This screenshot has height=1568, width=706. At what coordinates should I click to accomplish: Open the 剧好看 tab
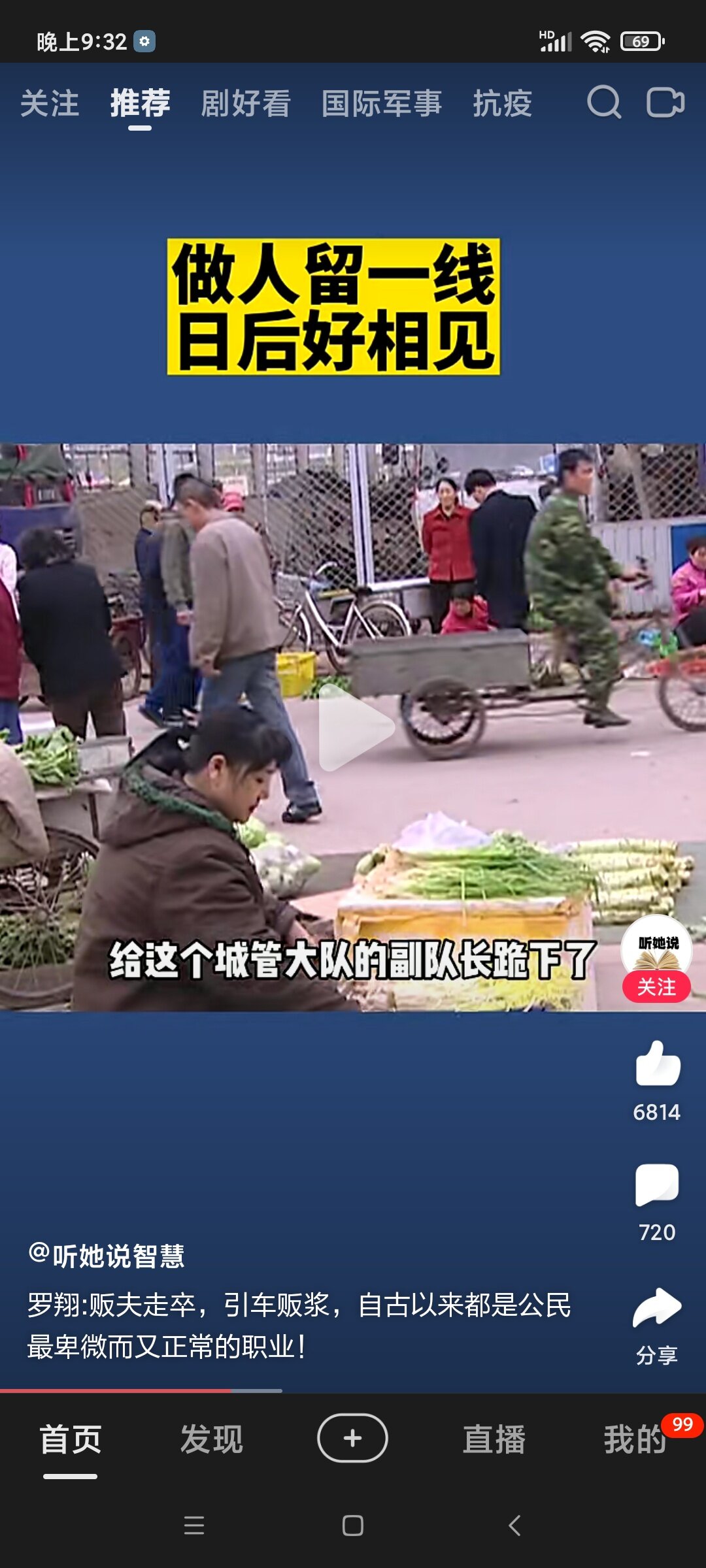(245, 103)
